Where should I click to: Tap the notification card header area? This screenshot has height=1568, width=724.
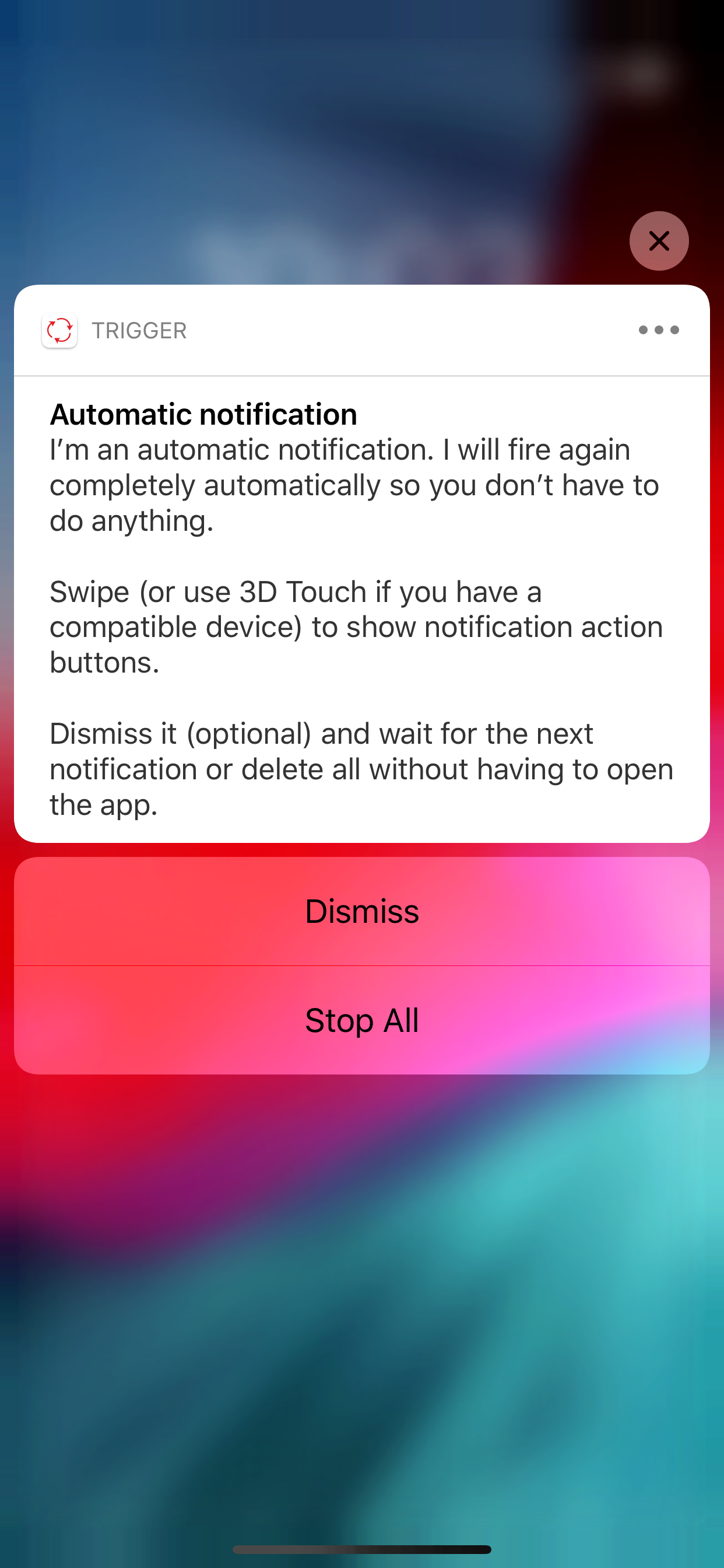pos(361,330)
